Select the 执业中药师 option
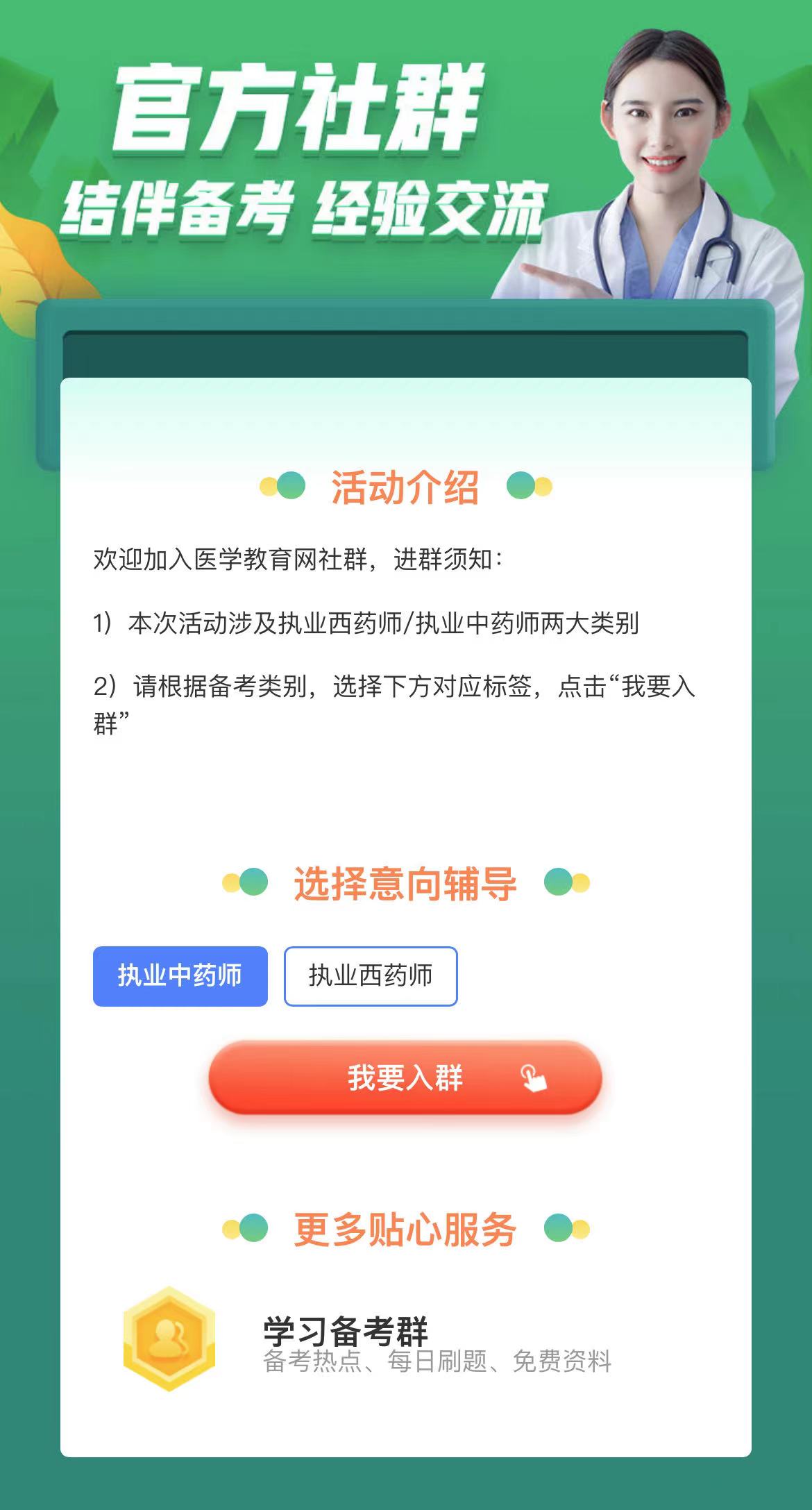Screen dimensions: 812x1510 point(180,976)
